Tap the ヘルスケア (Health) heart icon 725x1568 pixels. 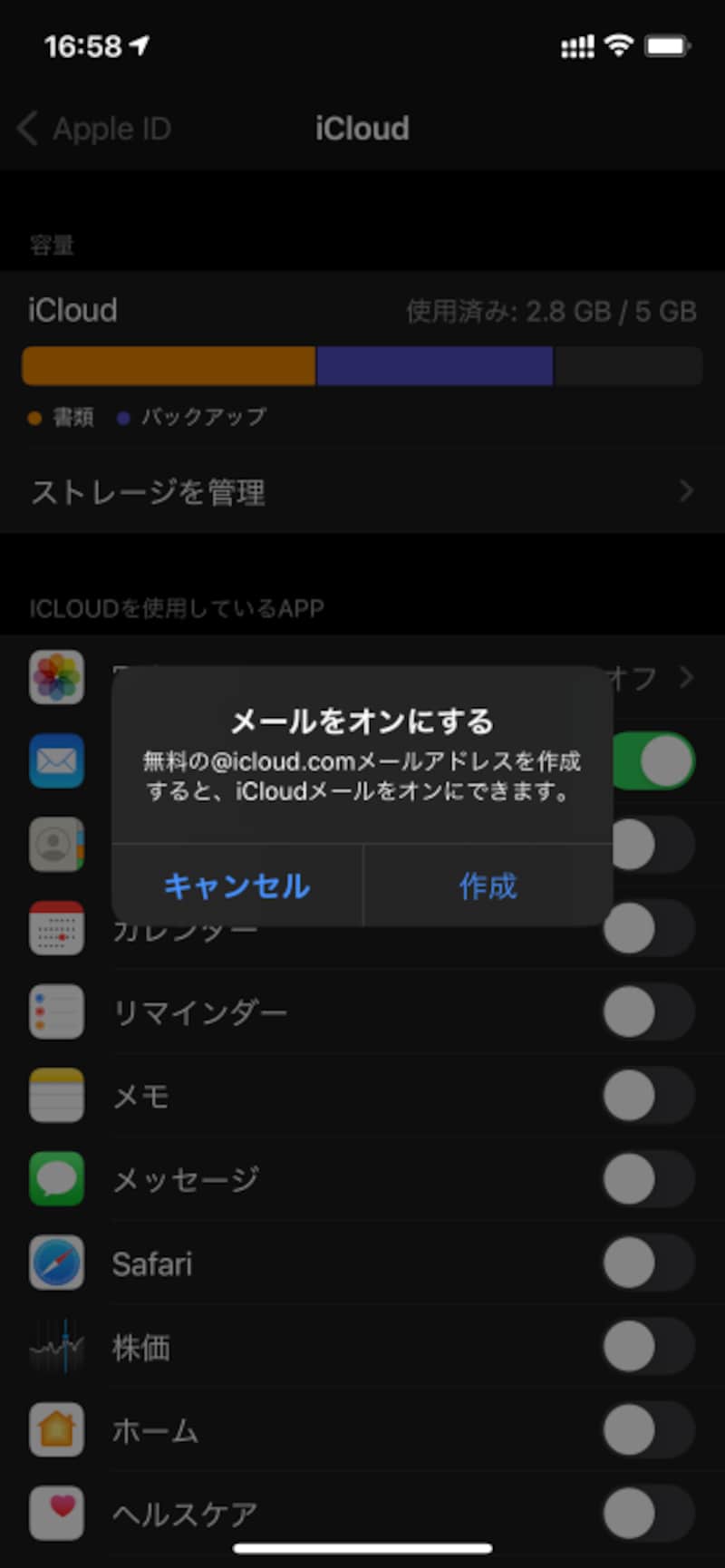(x=56, y=1512)
